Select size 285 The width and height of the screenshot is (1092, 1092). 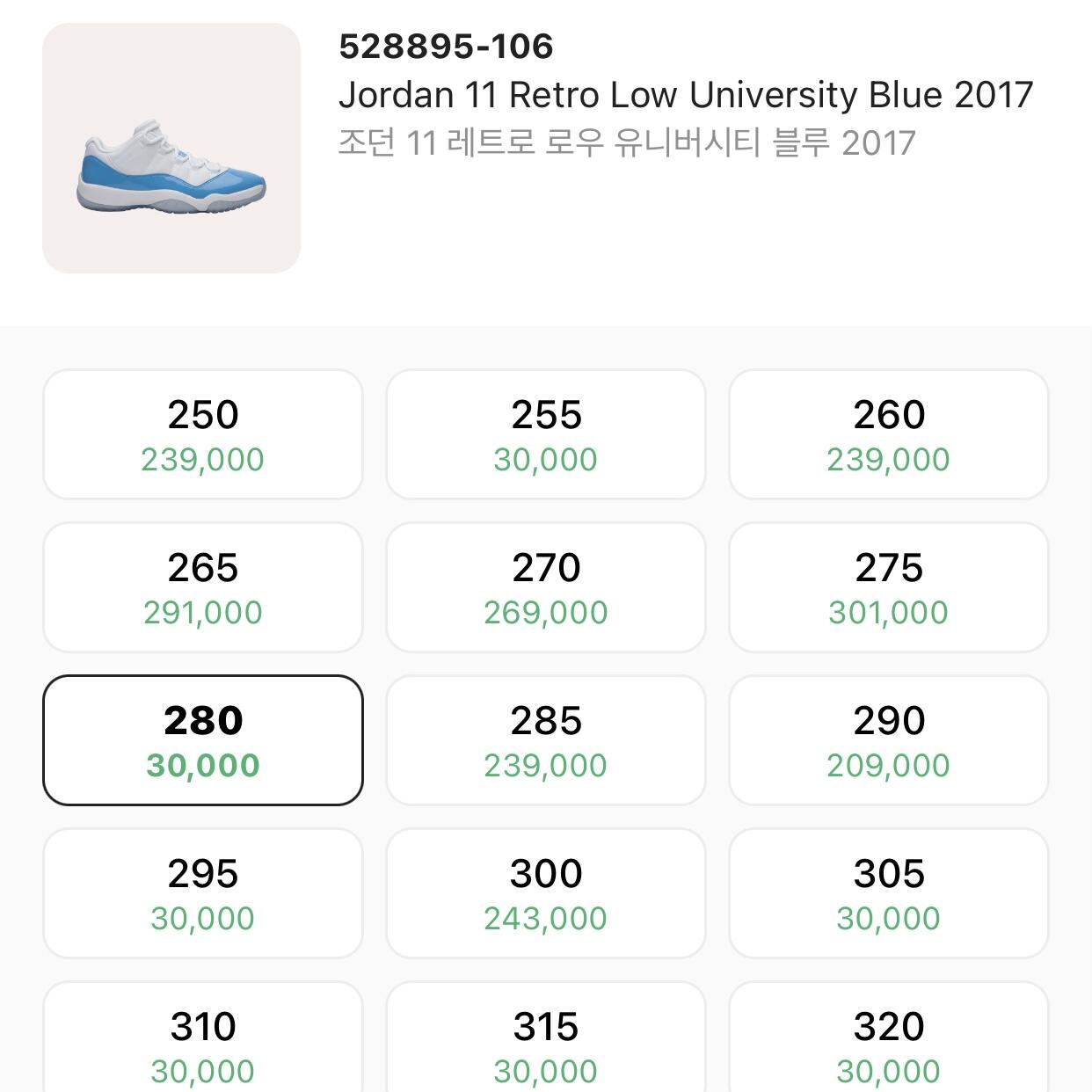tap(546, 740)
